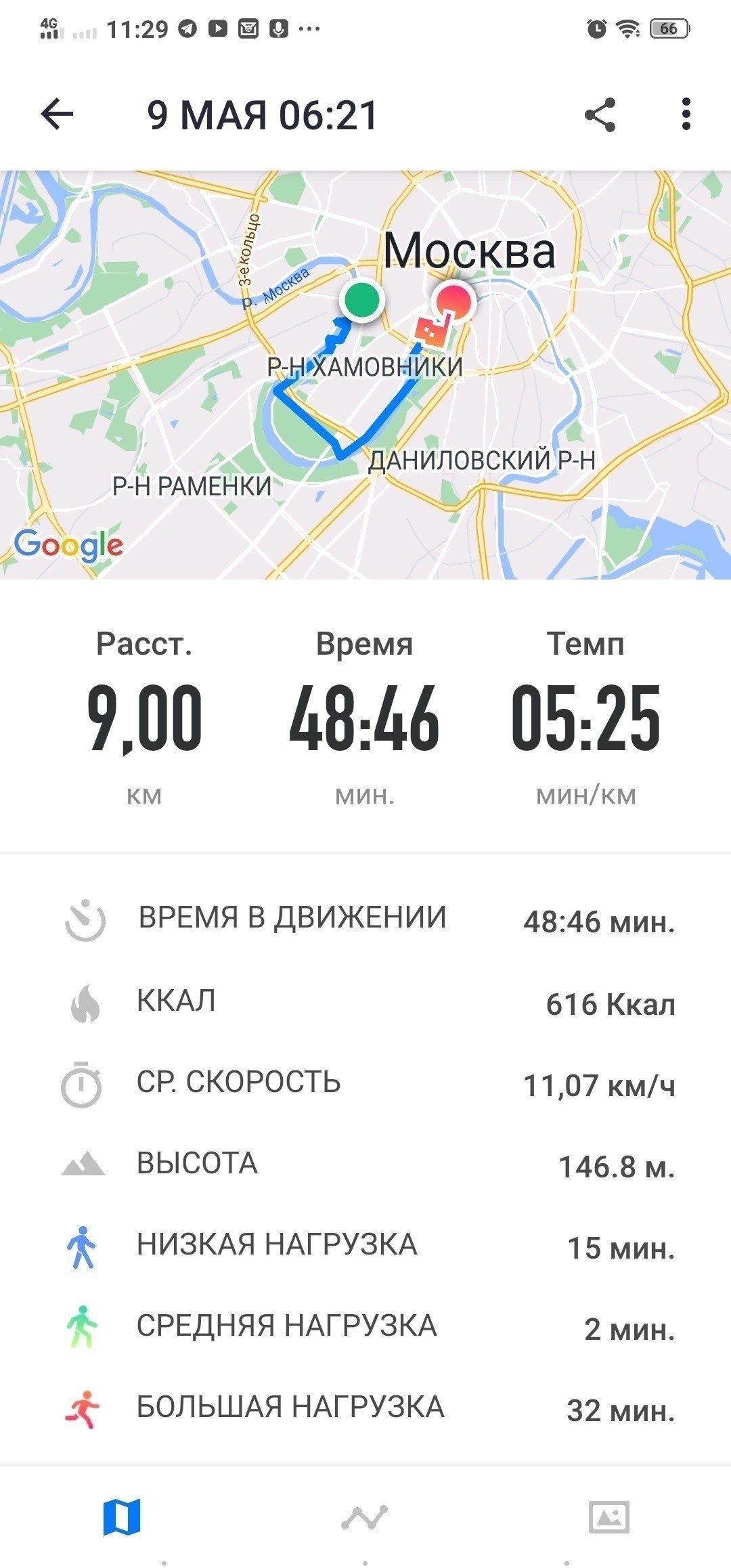Select the map tab at bottom
731x1568 pixels.
(x=122, y=1517)
